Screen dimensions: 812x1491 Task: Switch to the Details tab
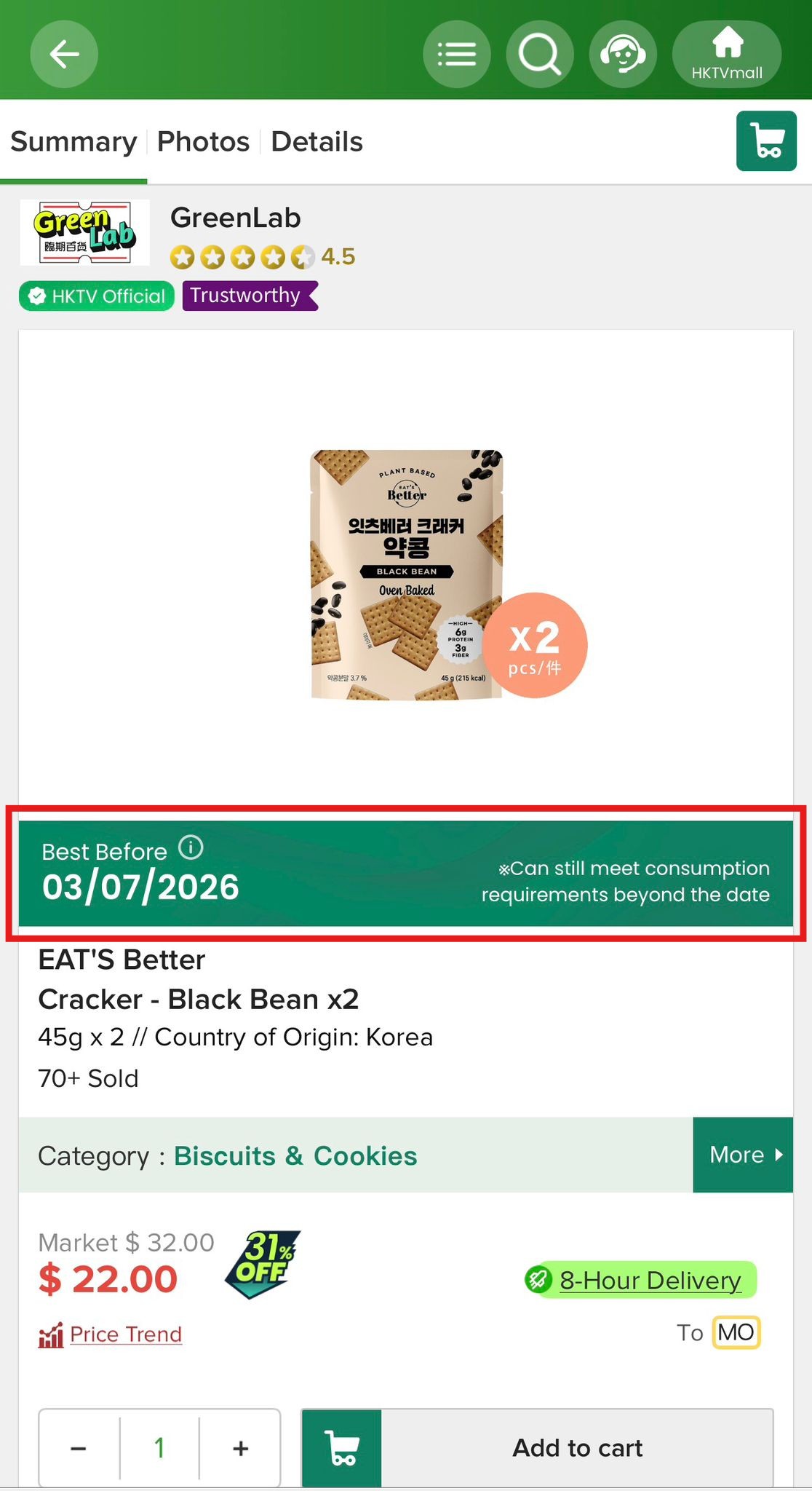tap(317, 141)
